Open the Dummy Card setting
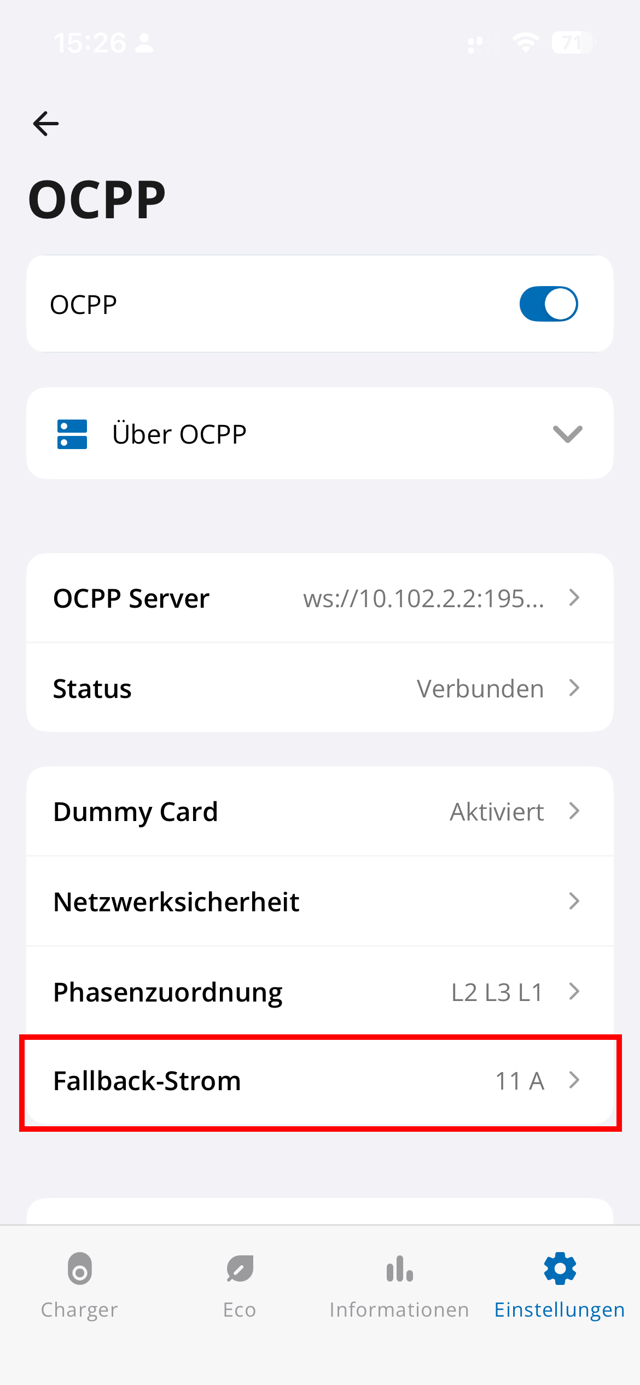 (x=320, y=811)
